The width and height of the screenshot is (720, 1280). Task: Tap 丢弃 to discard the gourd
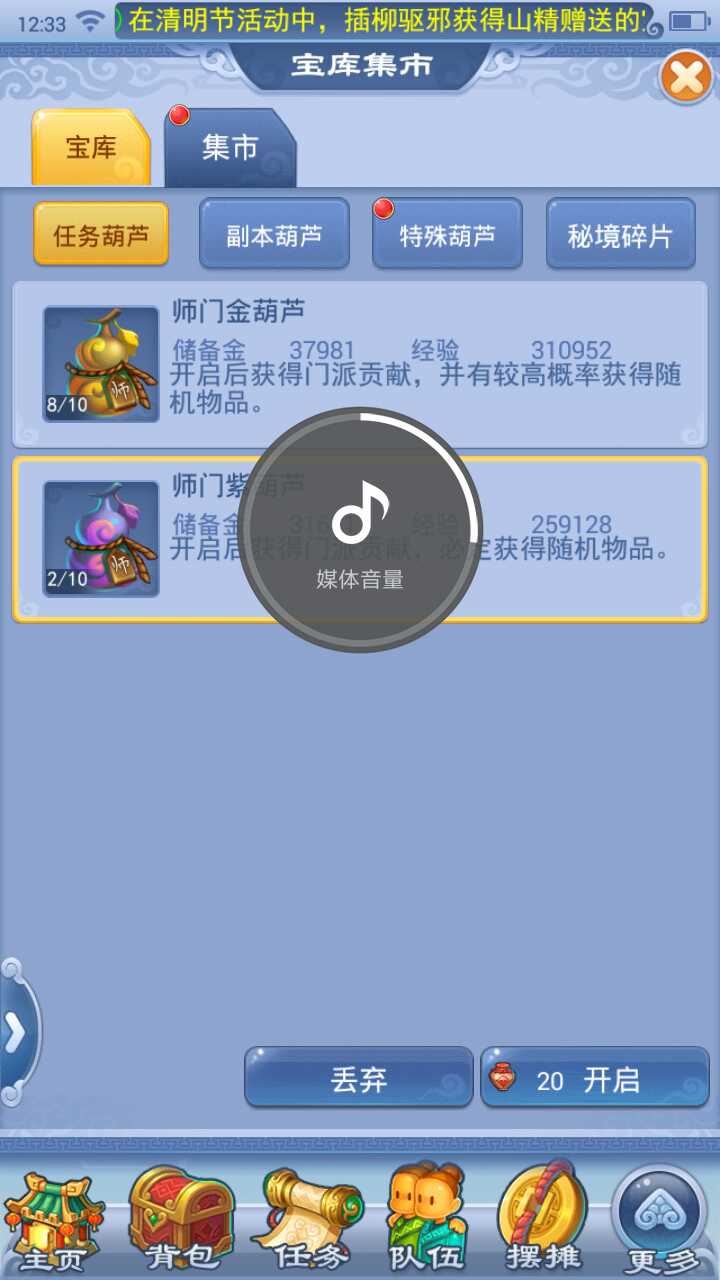coord(358,1078)
